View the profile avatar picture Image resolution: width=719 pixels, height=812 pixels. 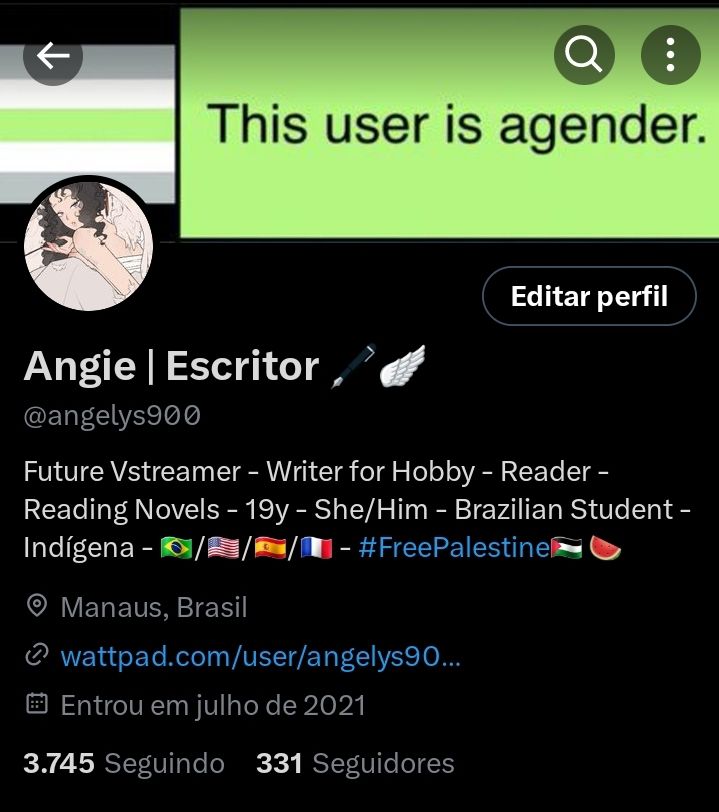pos(88,247)
